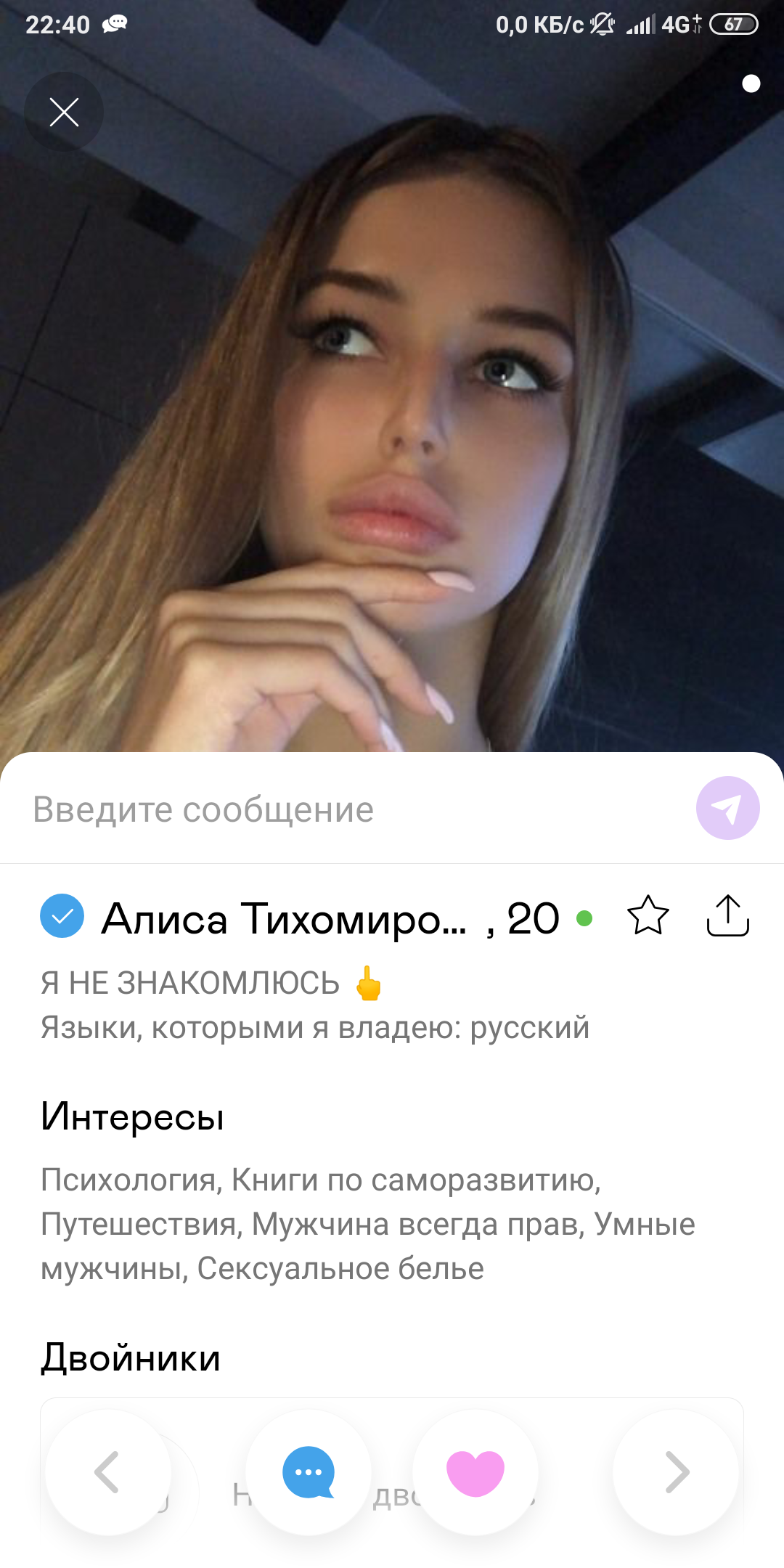Open chat with blue bubble button

tap(309, 1472)
